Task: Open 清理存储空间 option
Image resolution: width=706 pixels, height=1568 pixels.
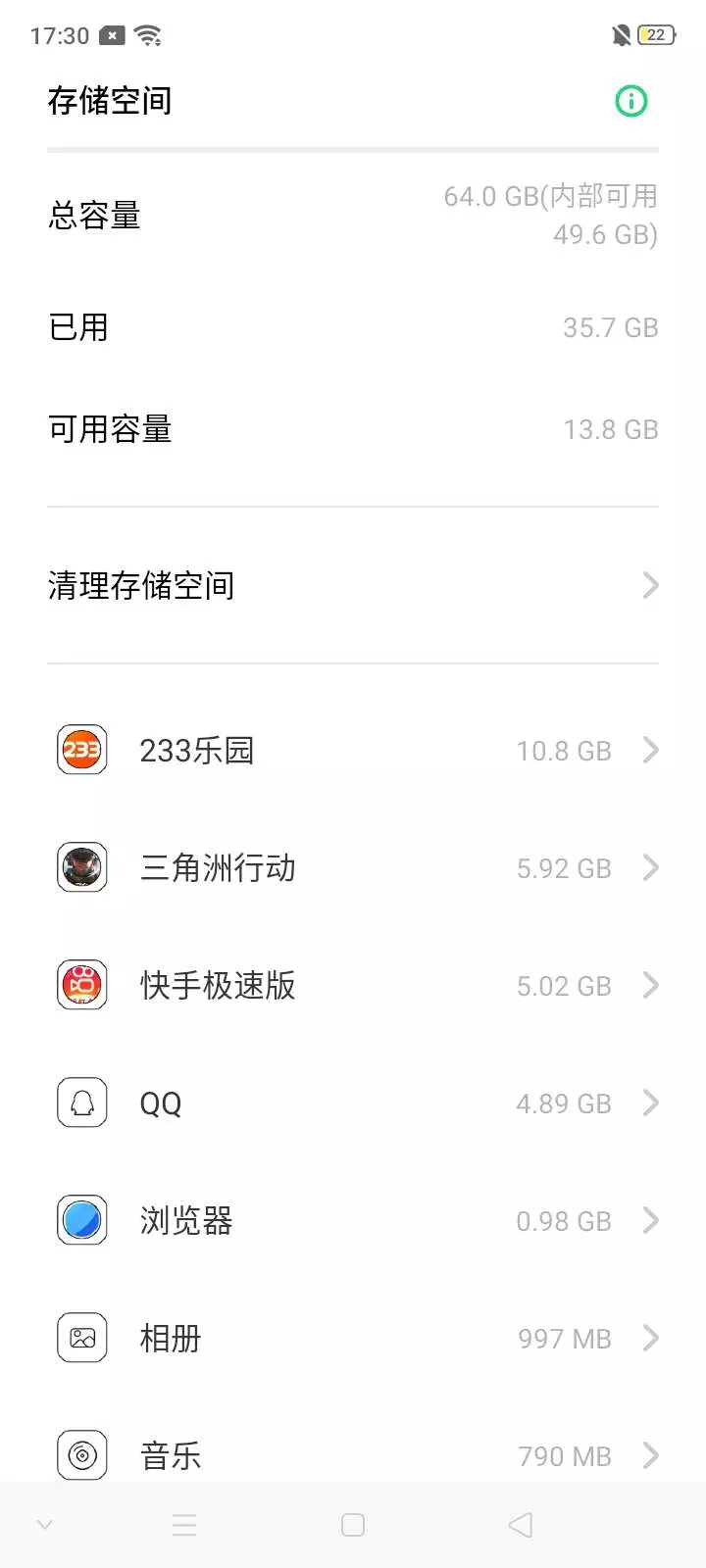Action: (353, 586)
